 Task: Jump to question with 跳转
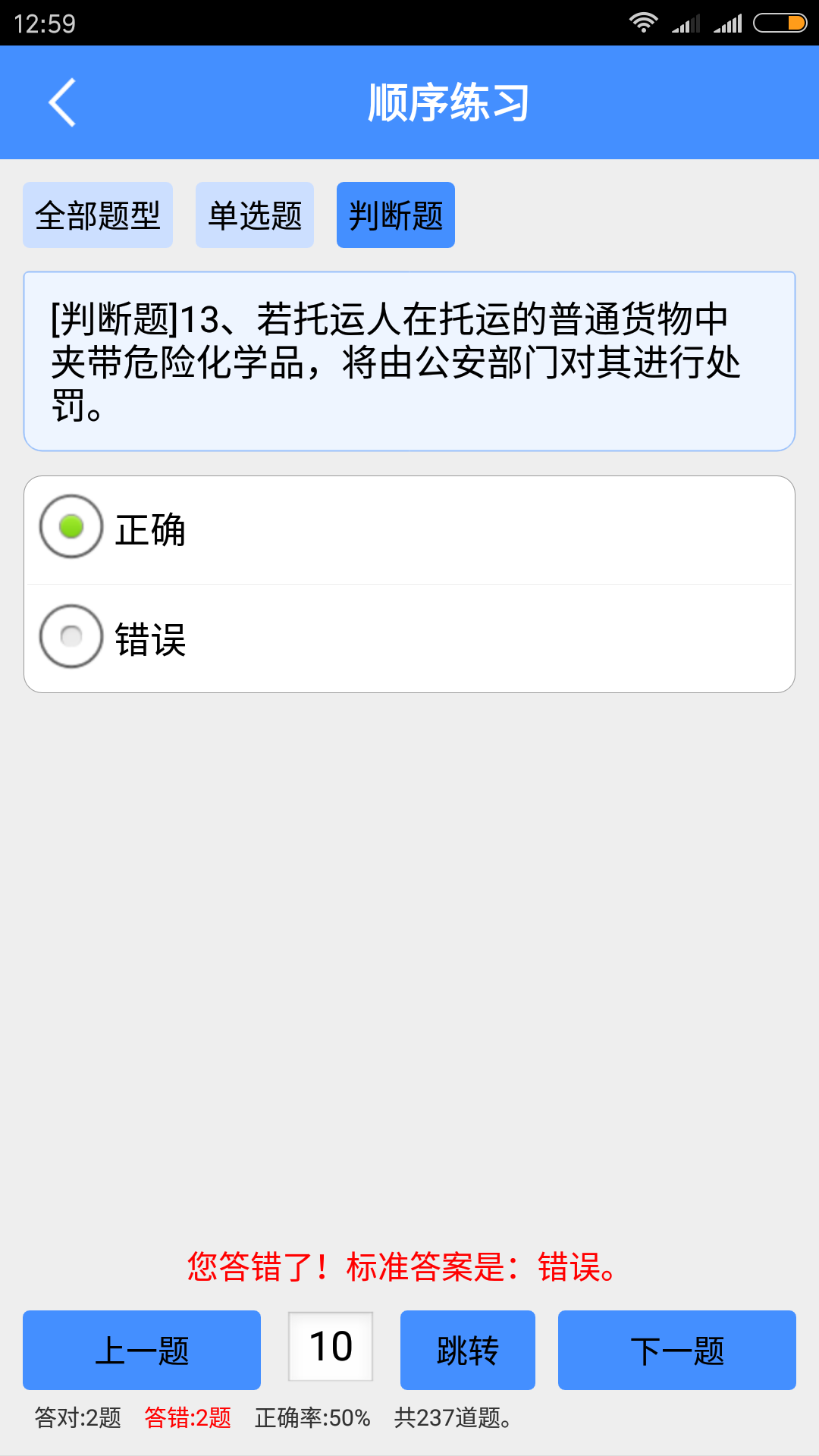[x=468, y=1350]
